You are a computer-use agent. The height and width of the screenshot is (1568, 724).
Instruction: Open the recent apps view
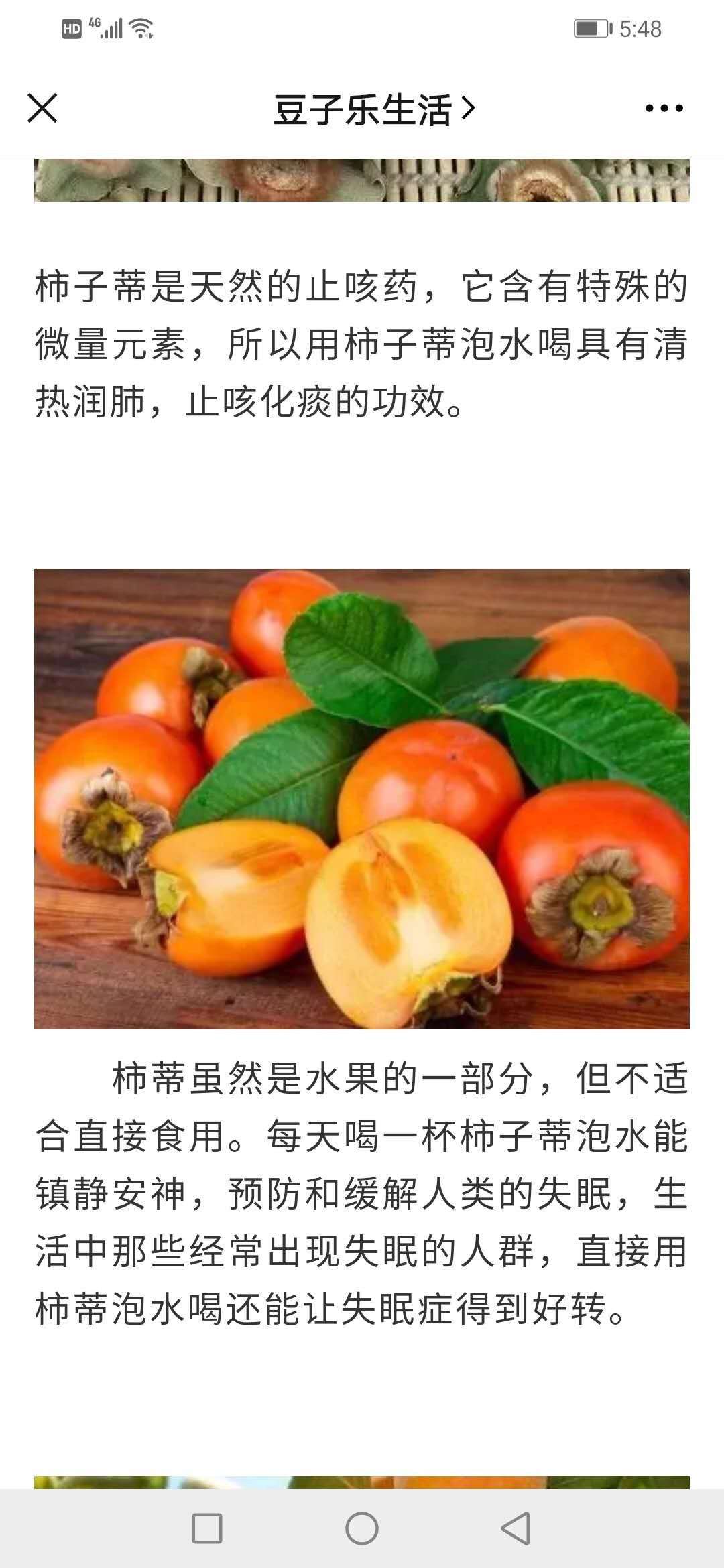pyautogui.click(x=207, y=1528)
